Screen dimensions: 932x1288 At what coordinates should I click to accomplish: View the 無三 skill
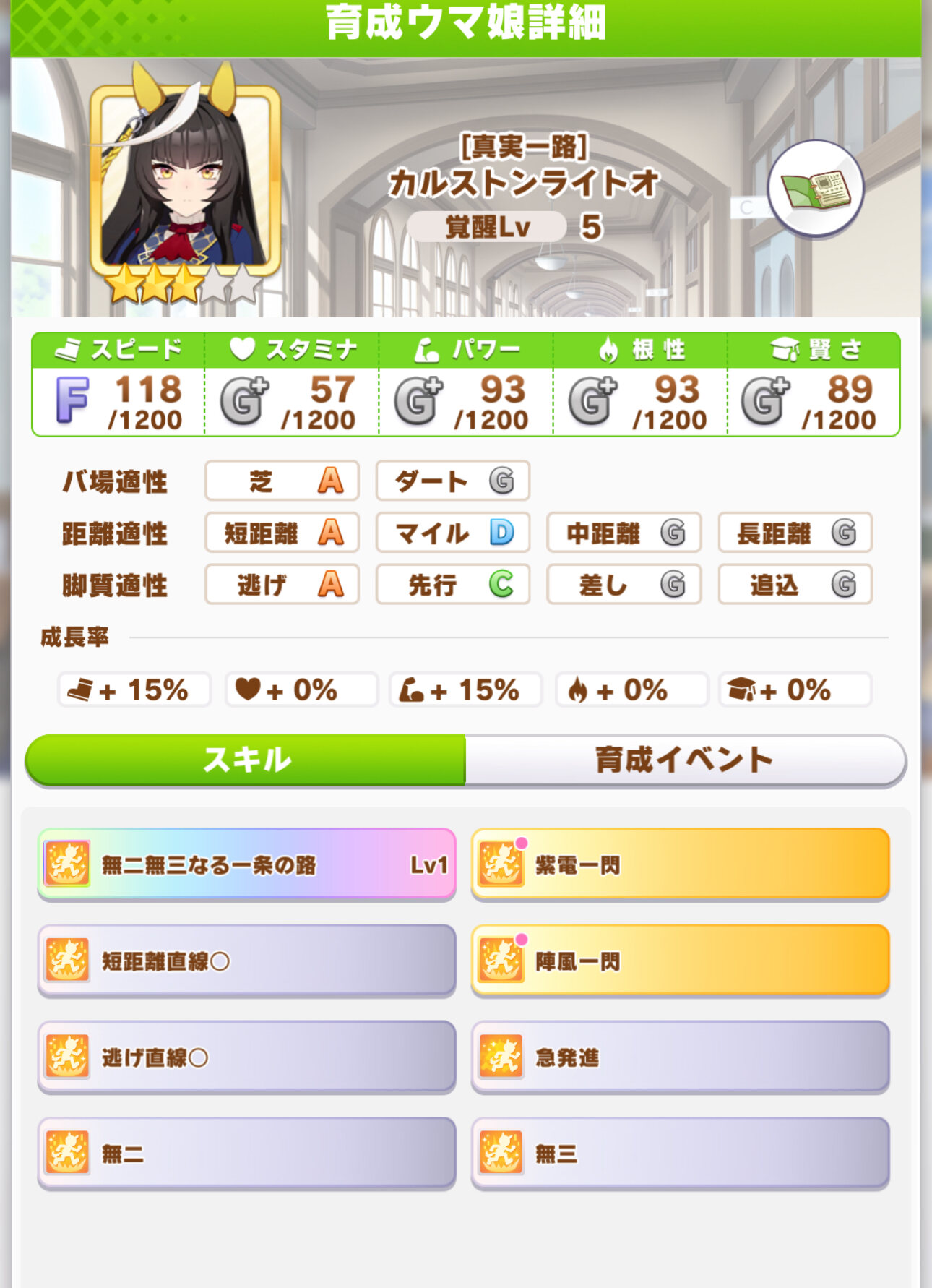pyautogui.click(x=680, y=1153)
